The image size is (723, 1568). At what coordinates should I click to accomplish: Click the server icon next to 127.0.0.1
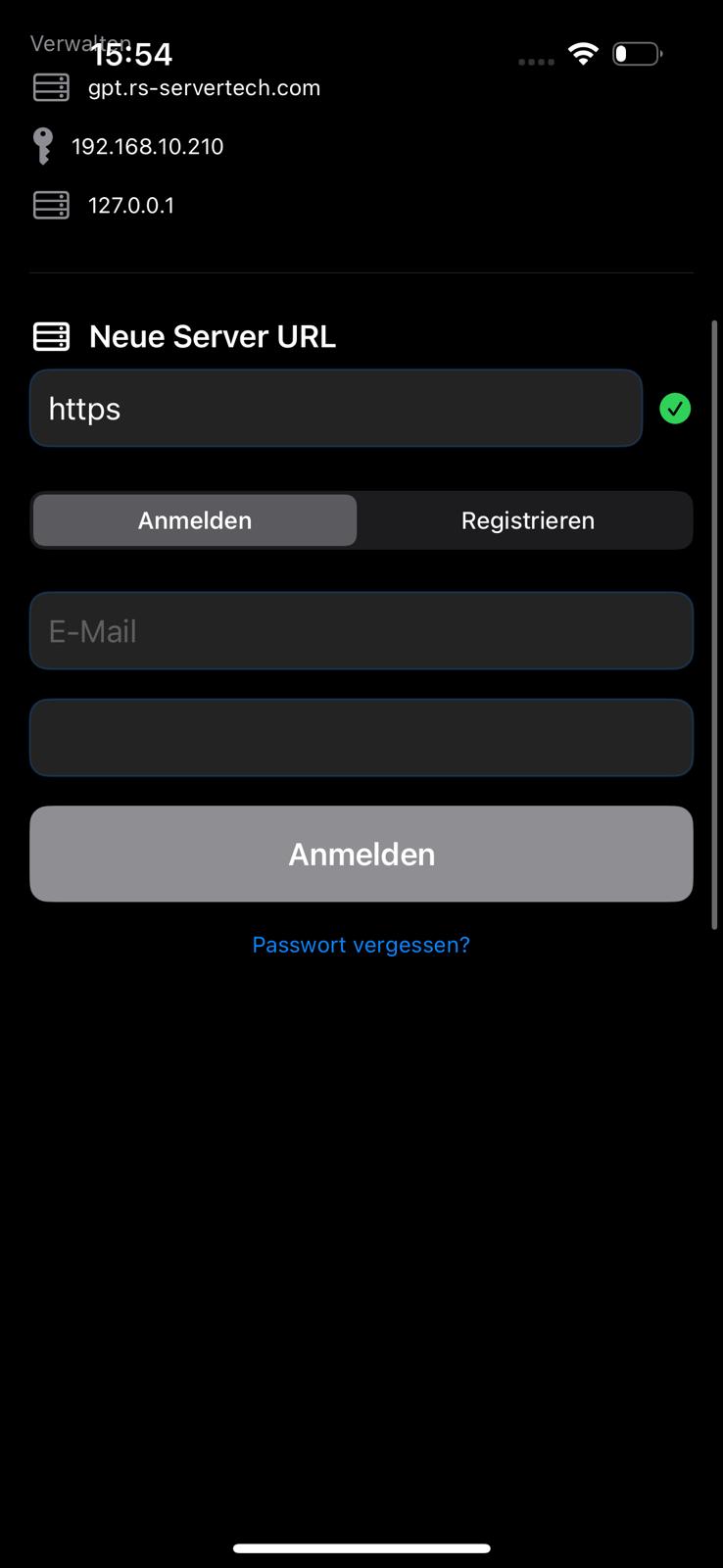tap(50, 205)
